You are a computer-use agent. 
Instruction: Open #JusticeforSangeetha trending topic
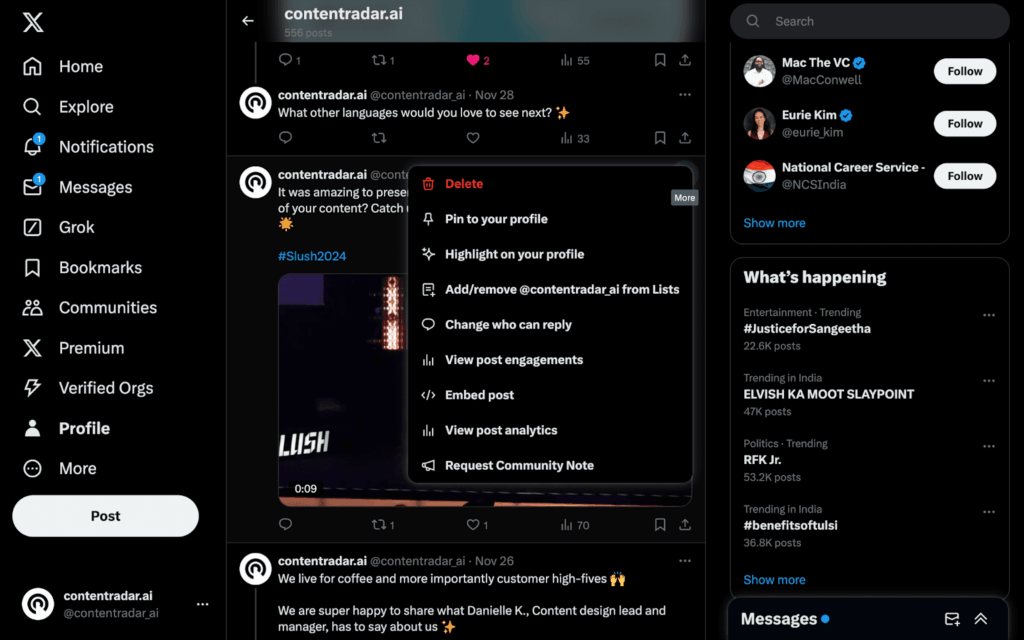pyautogui.click(x=806, y=329)
